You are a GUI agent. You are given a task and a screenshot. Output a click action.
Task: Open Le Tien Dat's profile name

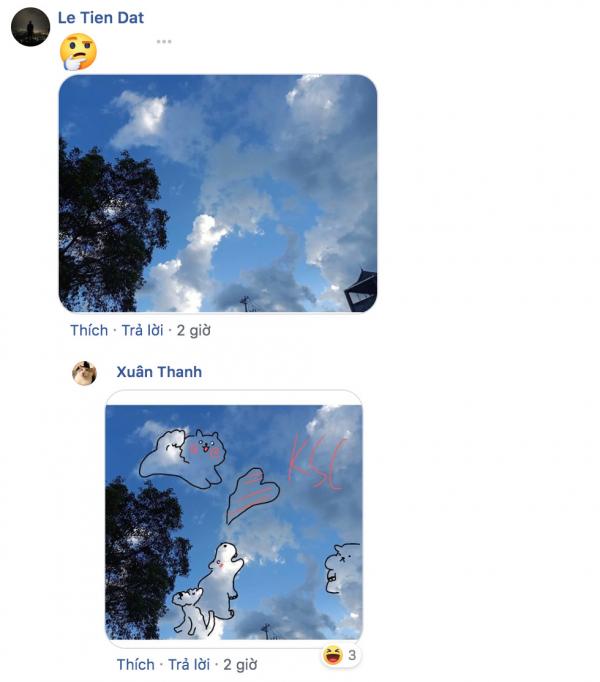pos(100,17)
